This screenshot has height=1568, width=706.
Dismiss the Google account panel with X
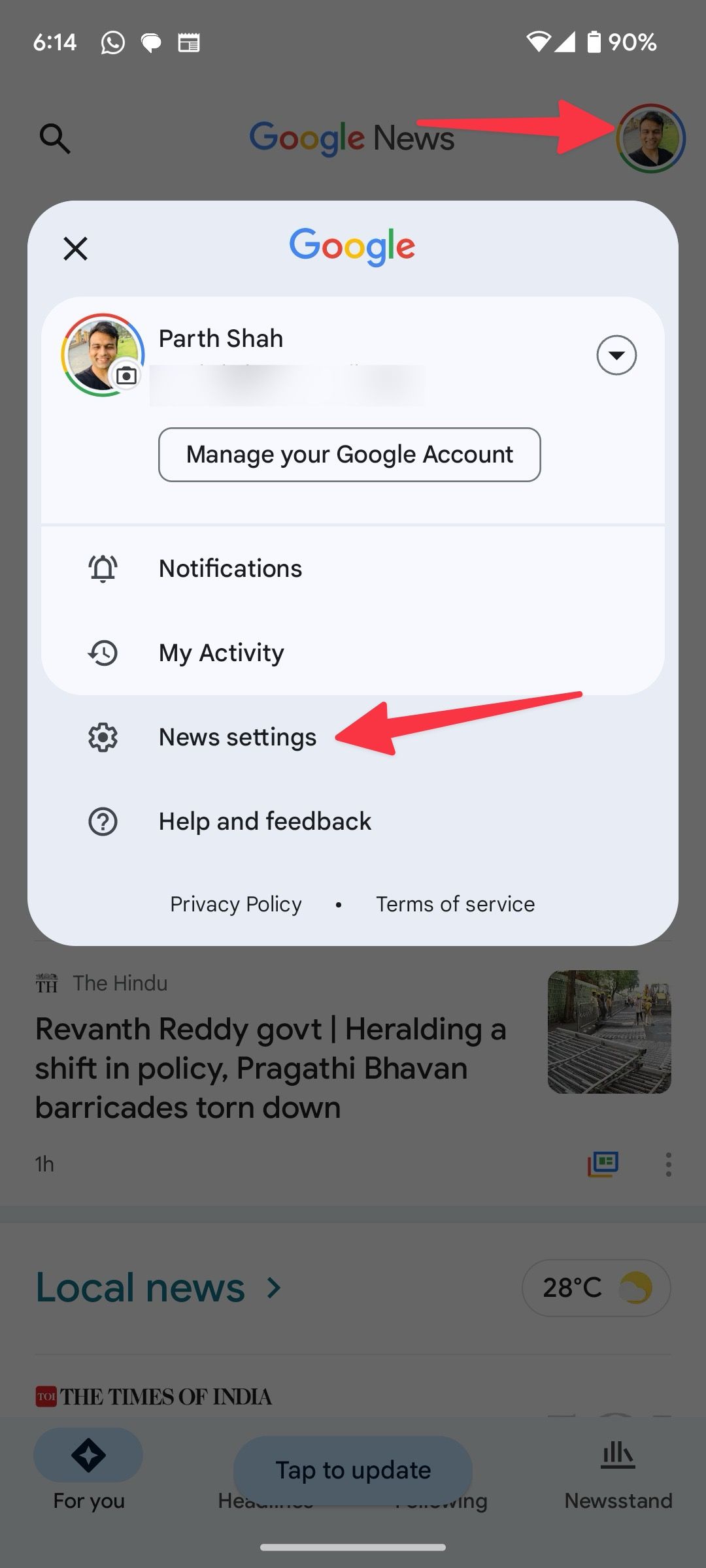click(x=76, y=248)
